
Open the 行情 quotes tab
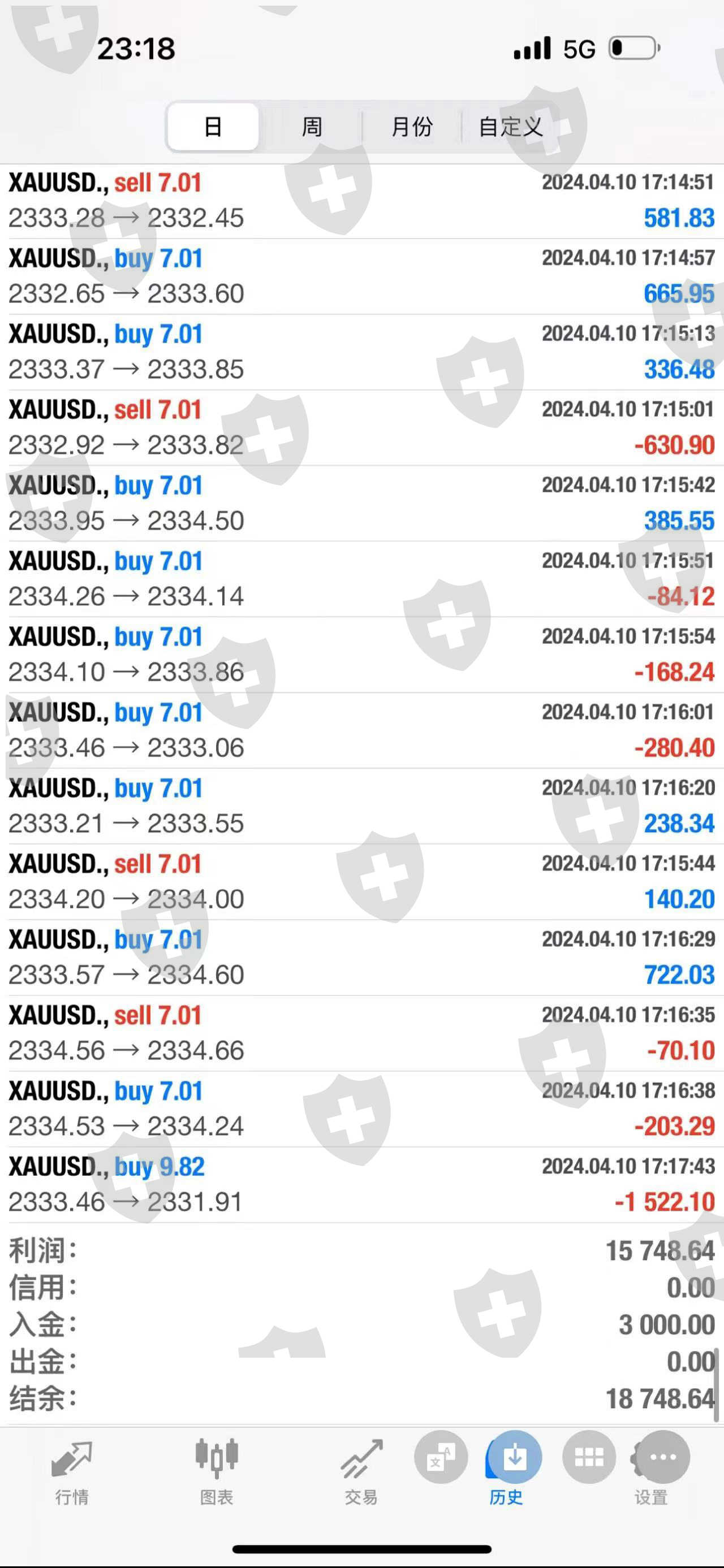pos(72,1472)
